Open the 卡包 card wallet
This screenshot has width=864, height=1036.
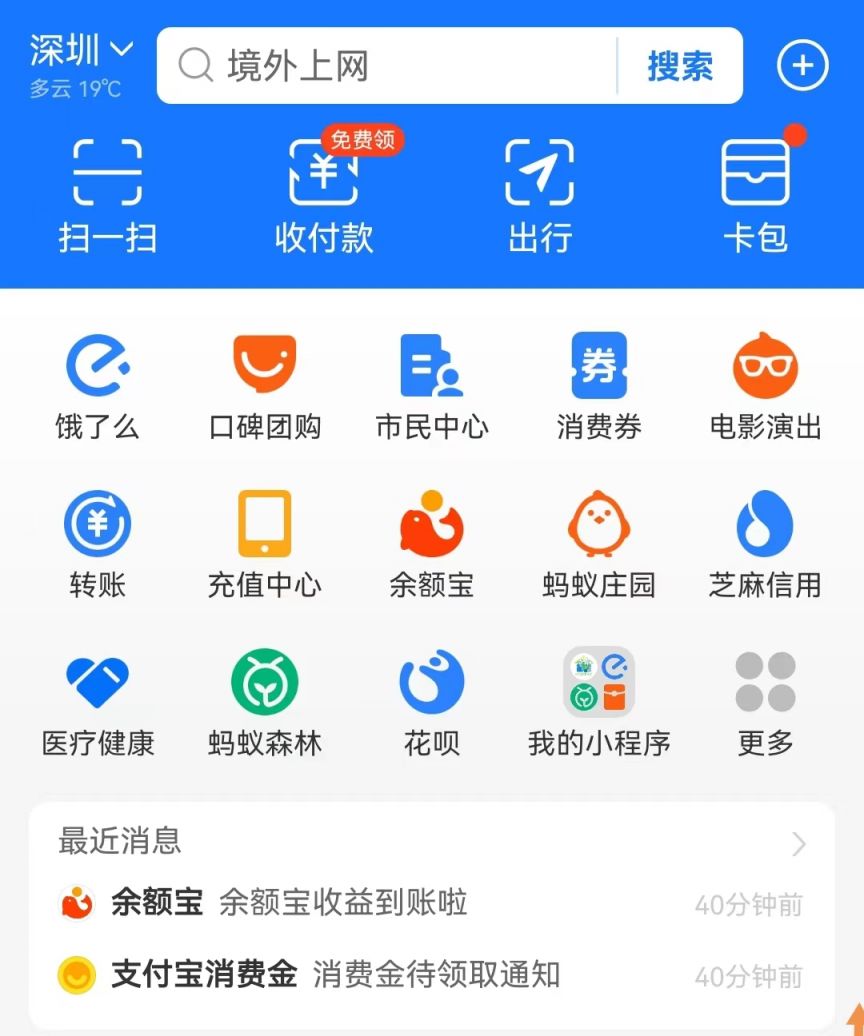pos(756,190)
